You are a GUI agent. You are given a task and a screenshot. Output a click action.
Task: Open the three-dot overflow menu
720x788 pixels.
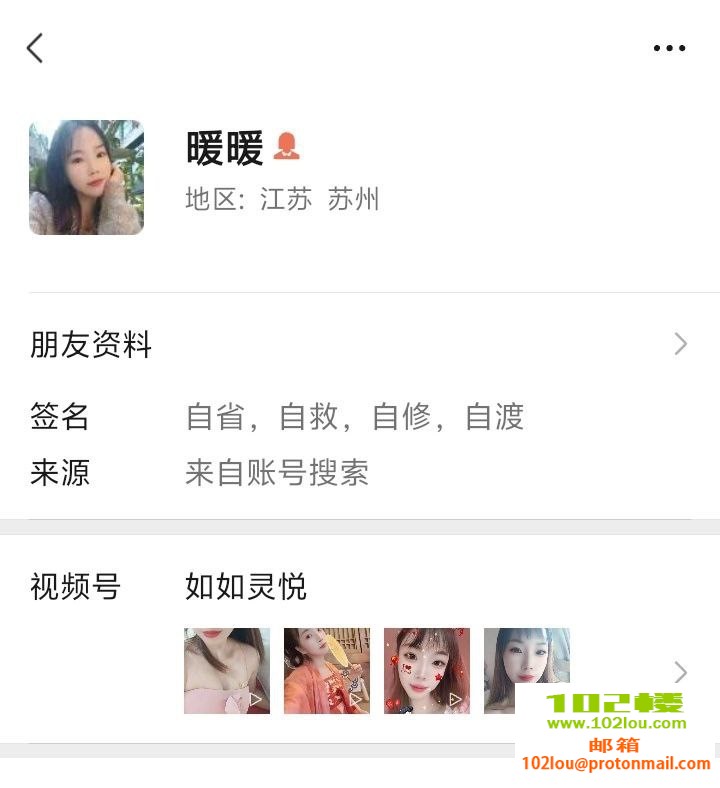coord(669,48)
